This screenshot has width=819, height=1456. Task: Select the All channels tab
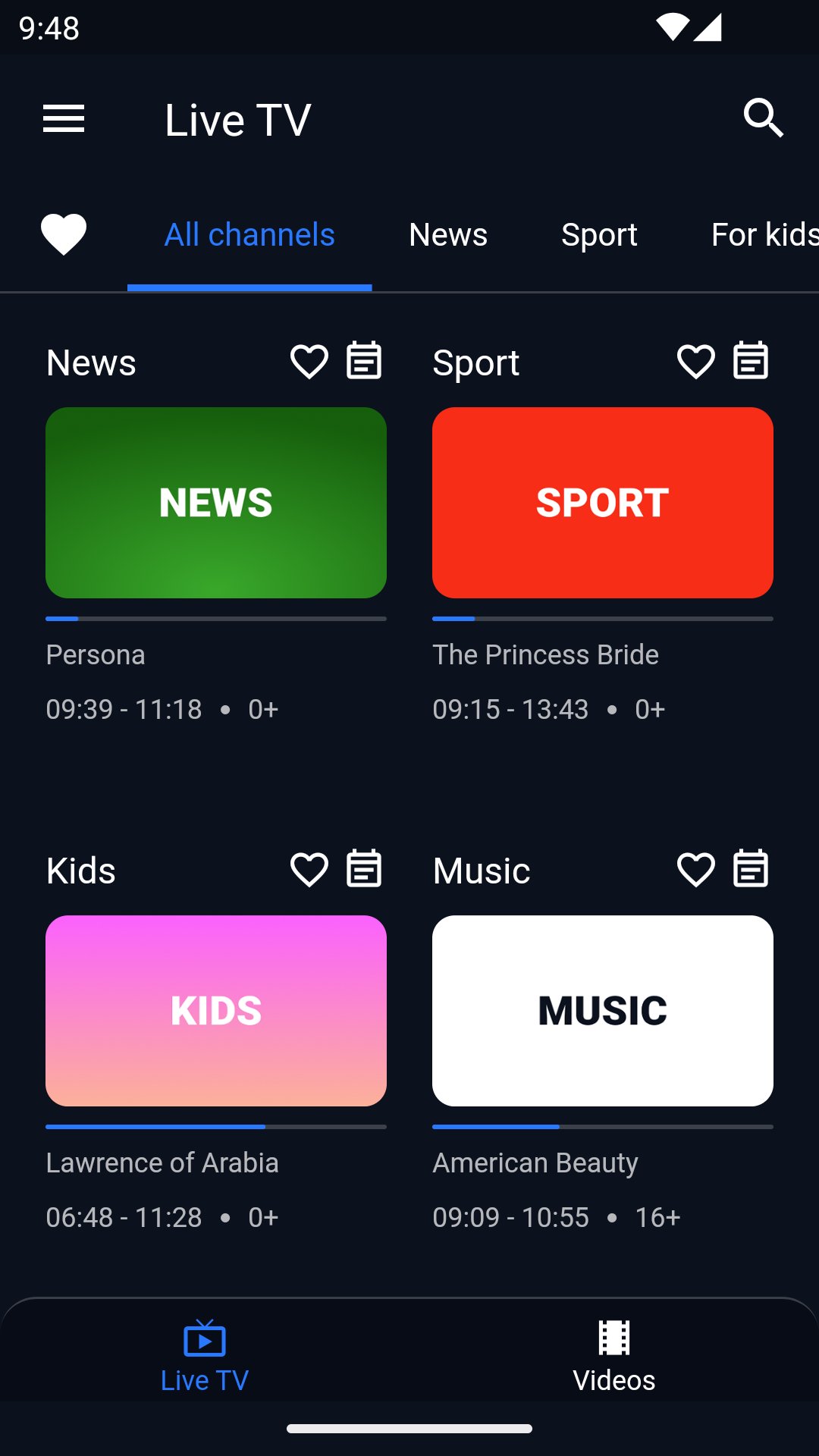[249, 235]
